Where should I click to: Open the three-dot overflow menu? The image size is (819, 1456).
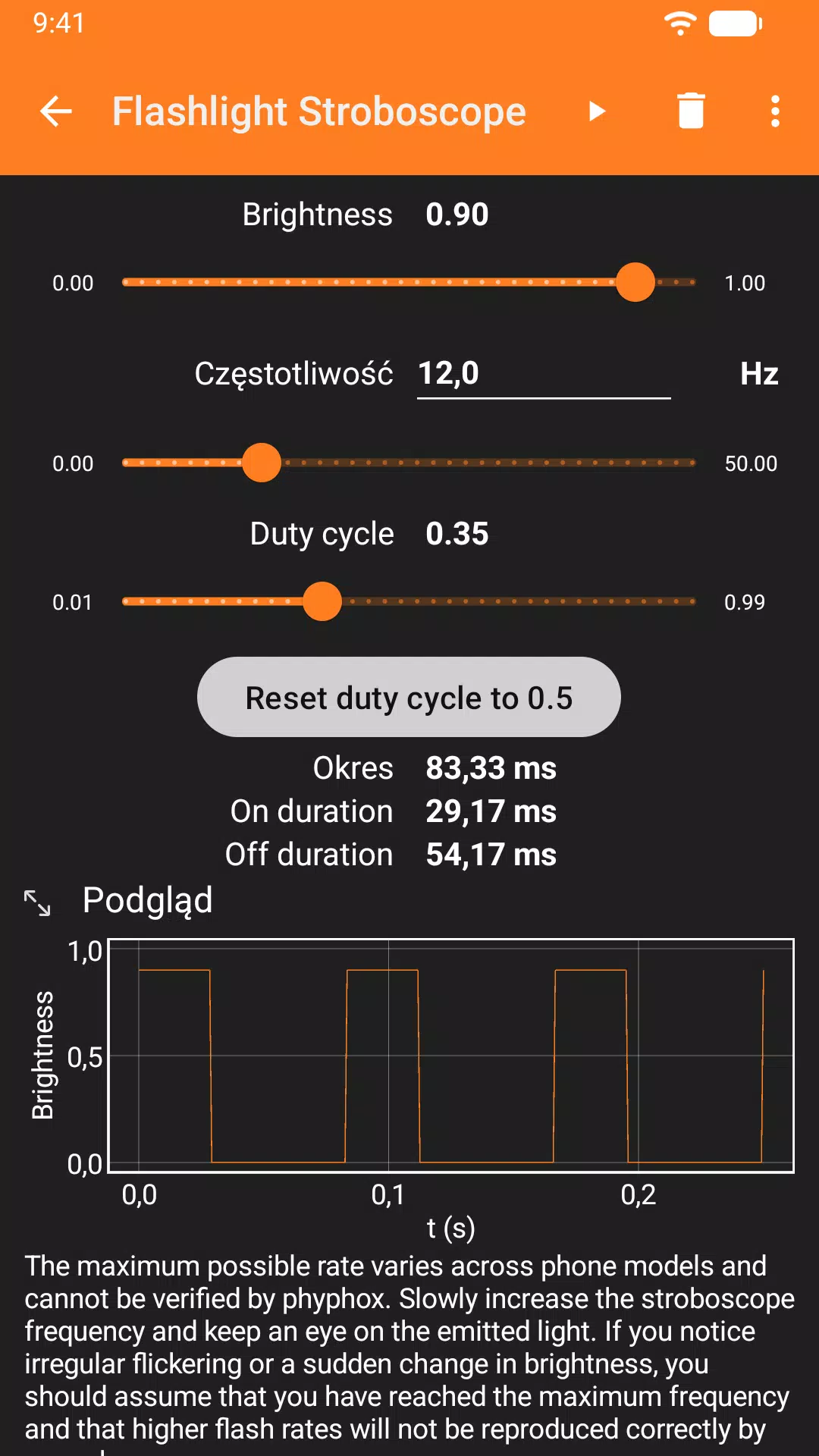click(x=775, y=112)
